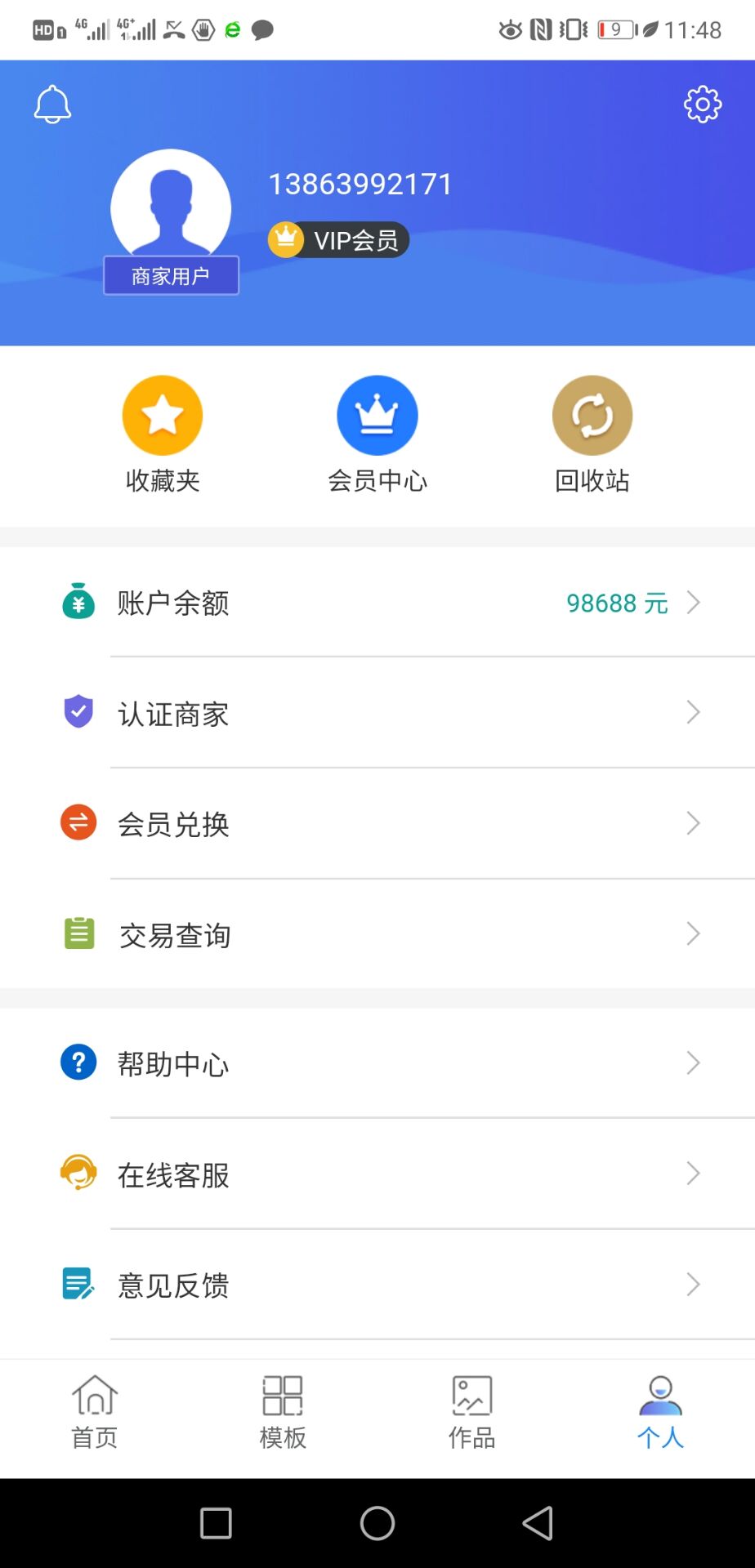Click the 账户余额 money bag icon
This screenshot has height=1568, width=755.
(x=78, y=602)
